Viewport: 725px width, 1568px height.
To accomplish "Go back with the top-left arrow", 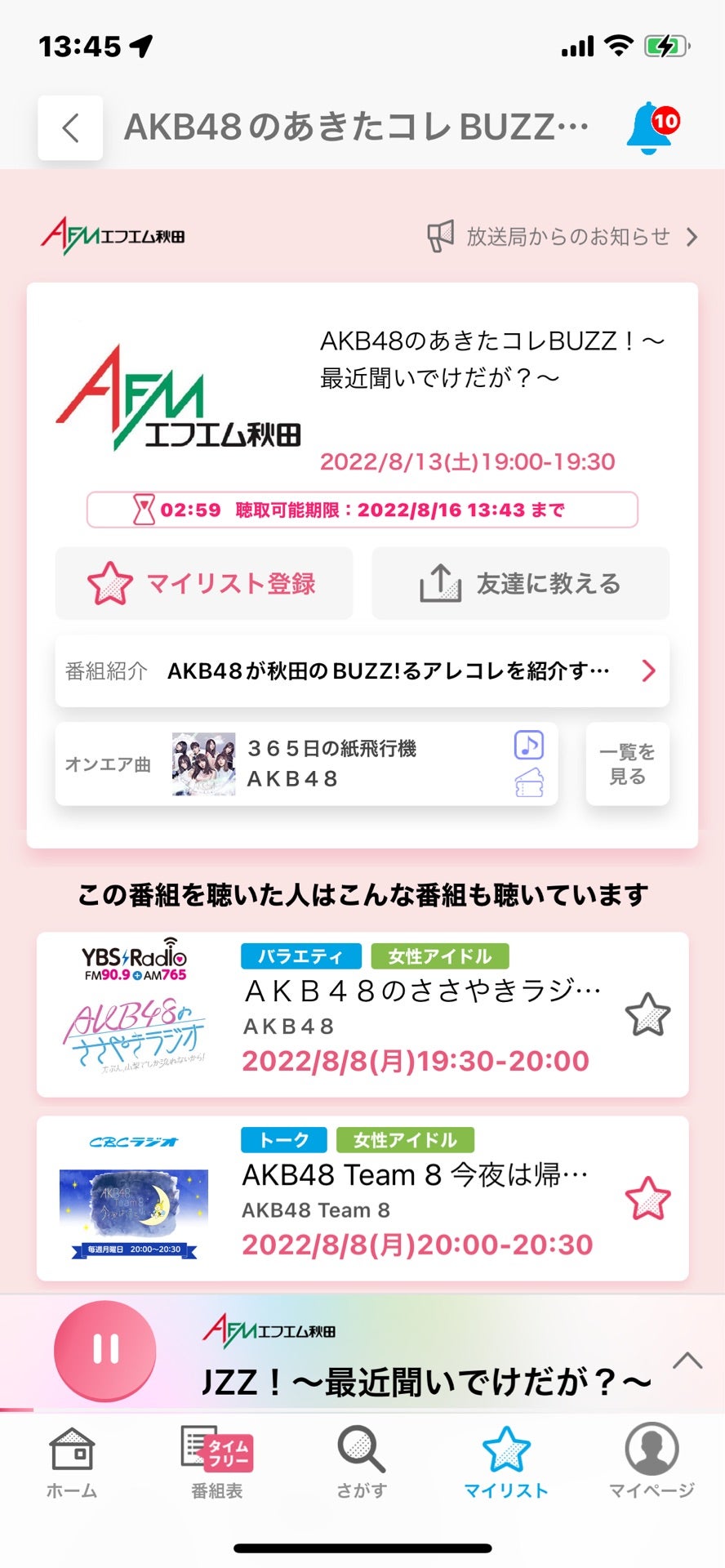I will click(x=70, y=127).
